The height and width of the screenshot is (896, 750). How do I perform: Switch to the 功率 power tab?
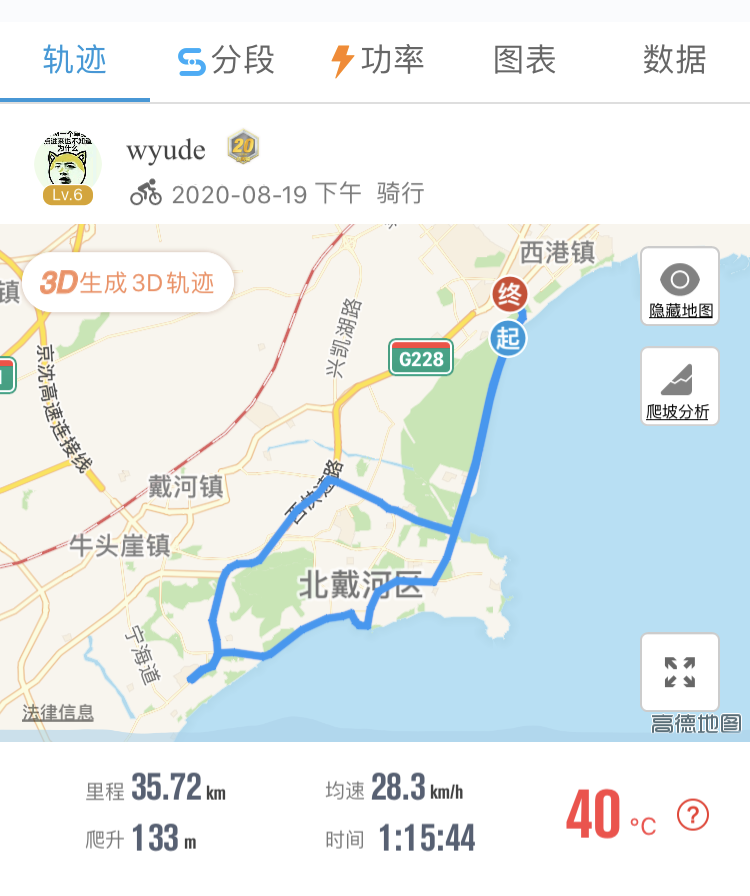(378, 60)
